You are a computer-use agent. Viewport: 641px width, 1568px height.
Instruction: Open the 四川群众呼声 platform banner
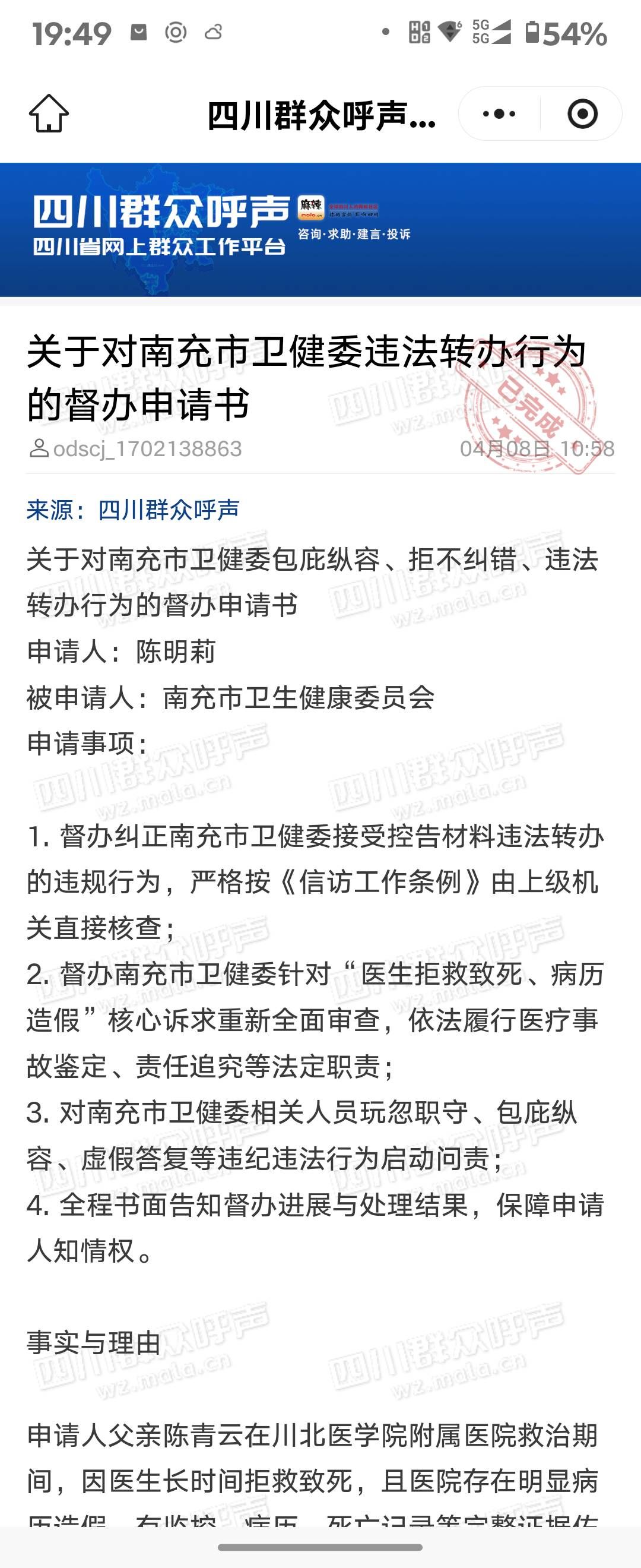point(320,229)
